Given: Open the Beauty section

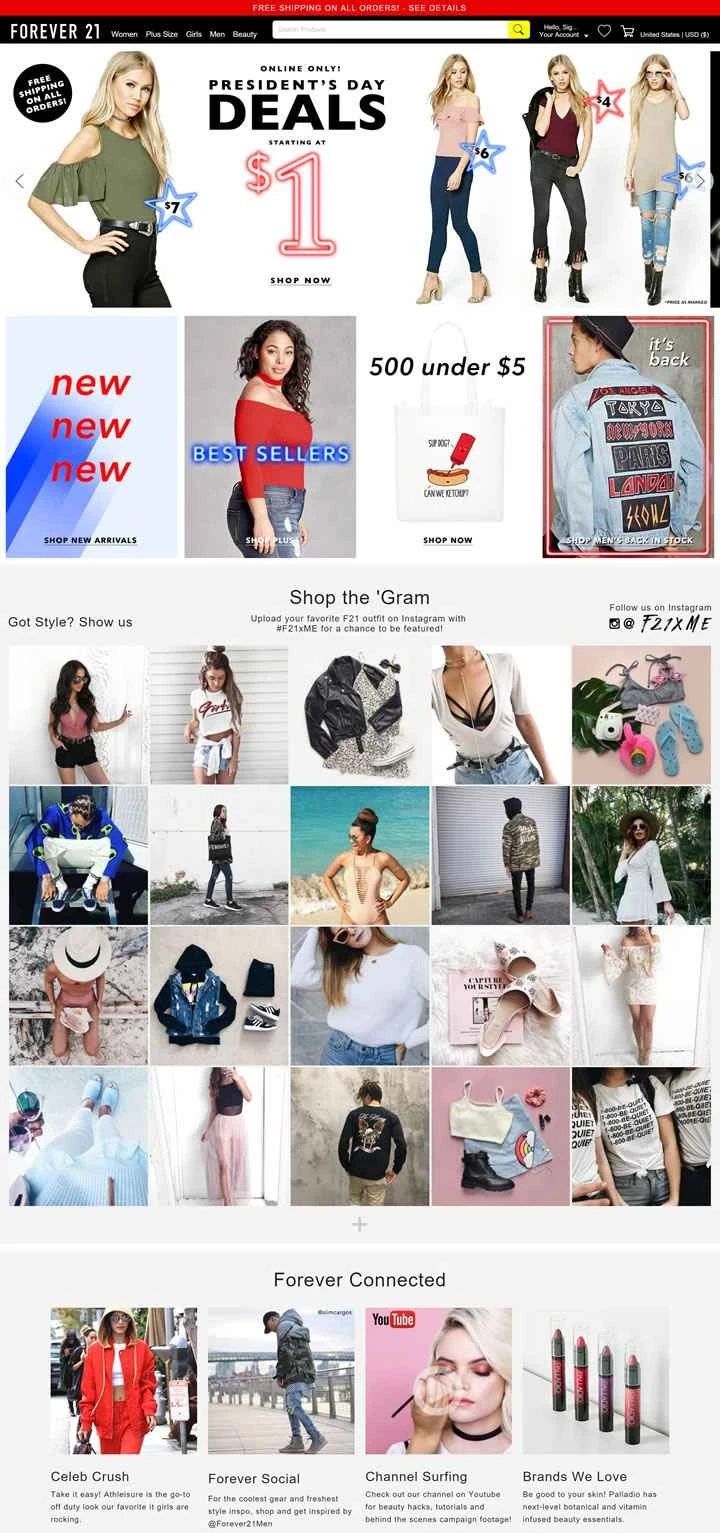Looking at the screenshot, I should tap(245, 34).
